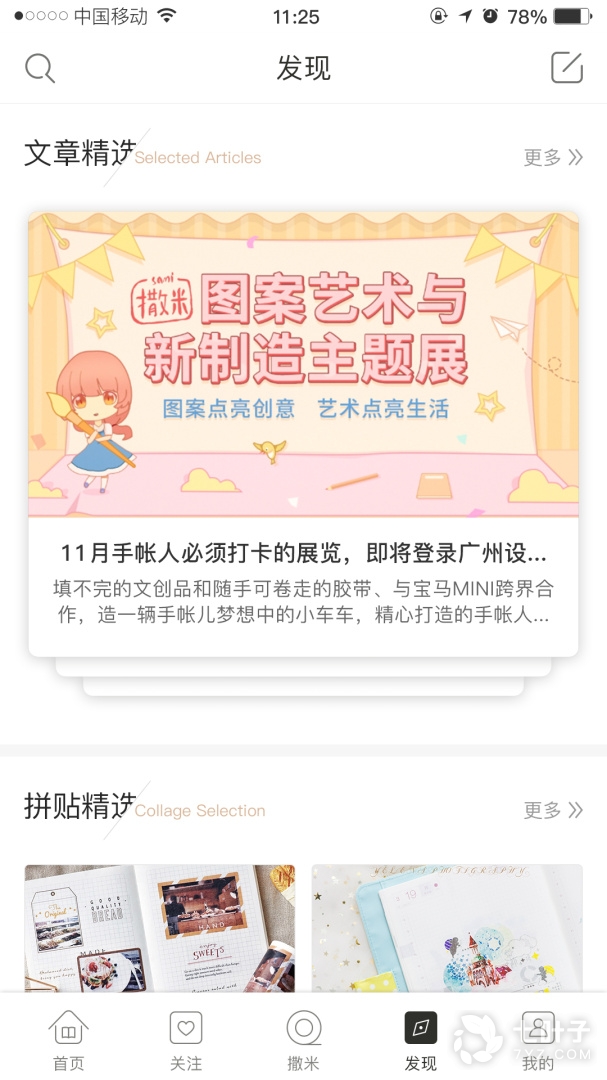Switch to the 首页 tab

pyautogui.click(x=68, y=1040)
